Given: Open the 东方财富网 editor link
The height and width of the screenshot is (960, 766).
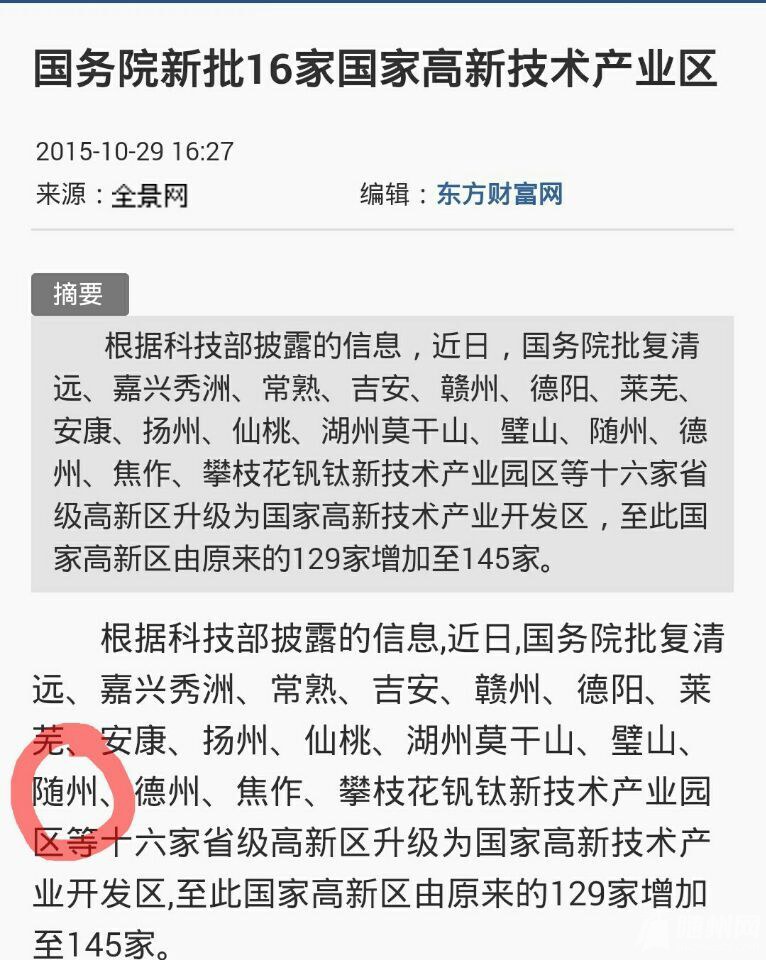Looking at the screenshot, I should [x=499, y=194].
